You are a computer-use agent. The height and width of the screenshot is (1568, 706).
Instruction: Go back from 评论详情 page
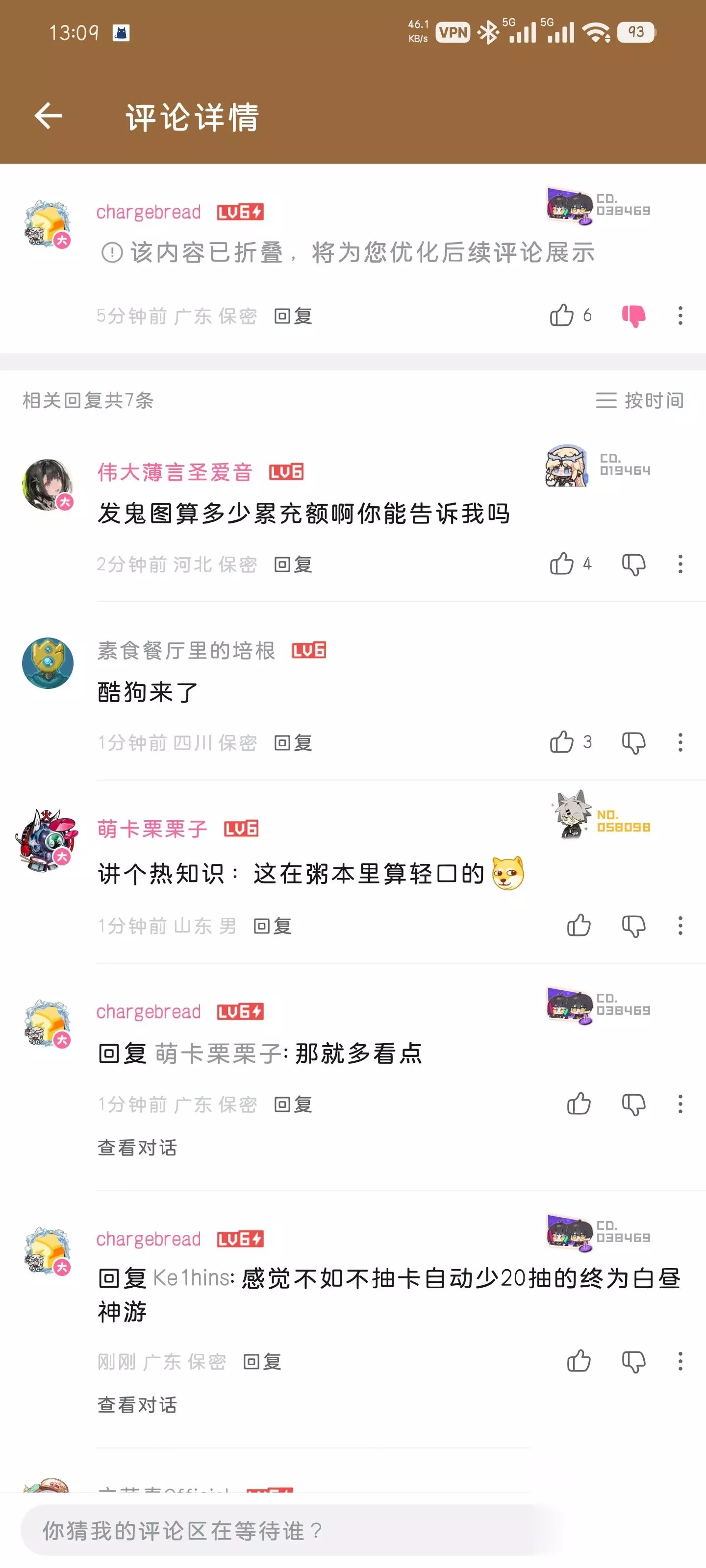pos(48,116)
